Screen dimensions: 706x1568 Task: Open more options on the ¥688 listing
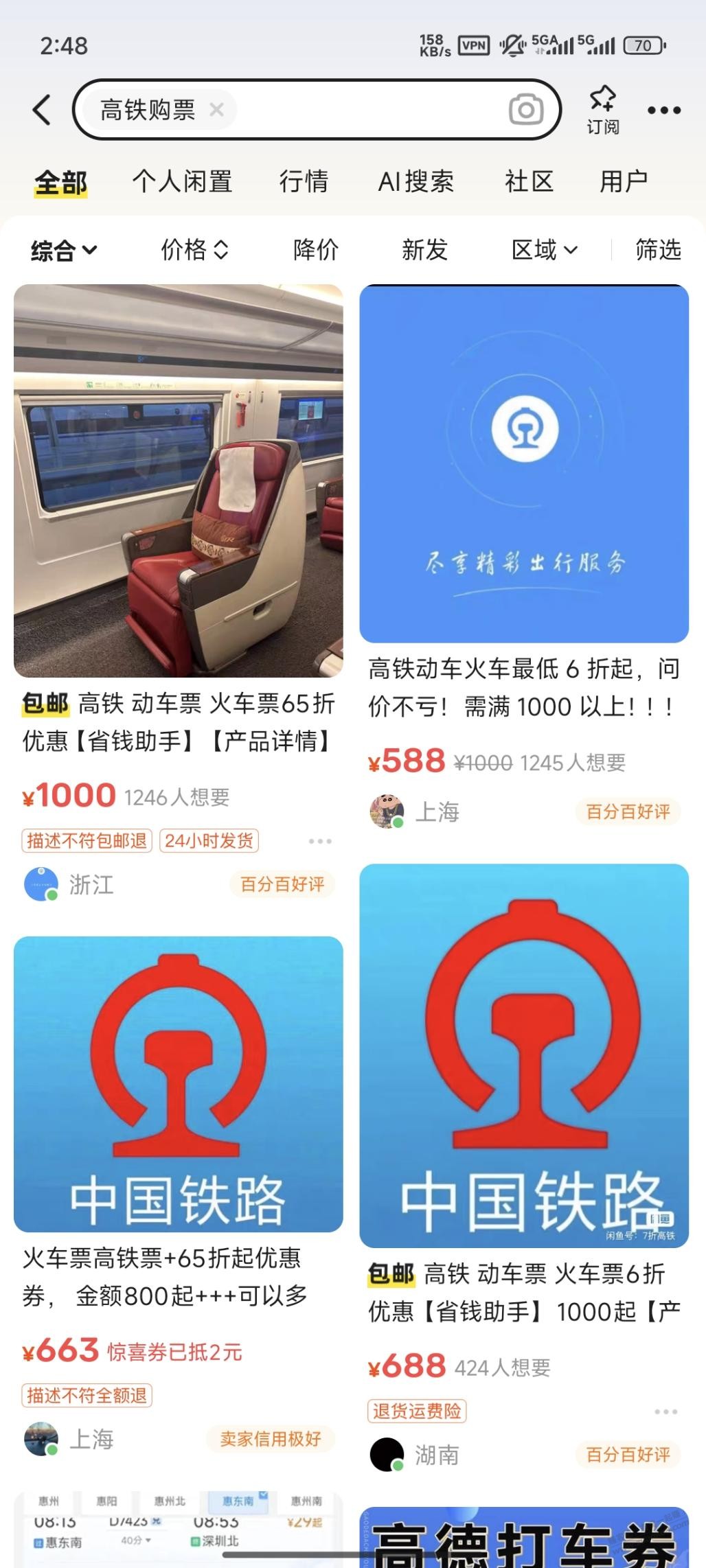click(665, 1411)
